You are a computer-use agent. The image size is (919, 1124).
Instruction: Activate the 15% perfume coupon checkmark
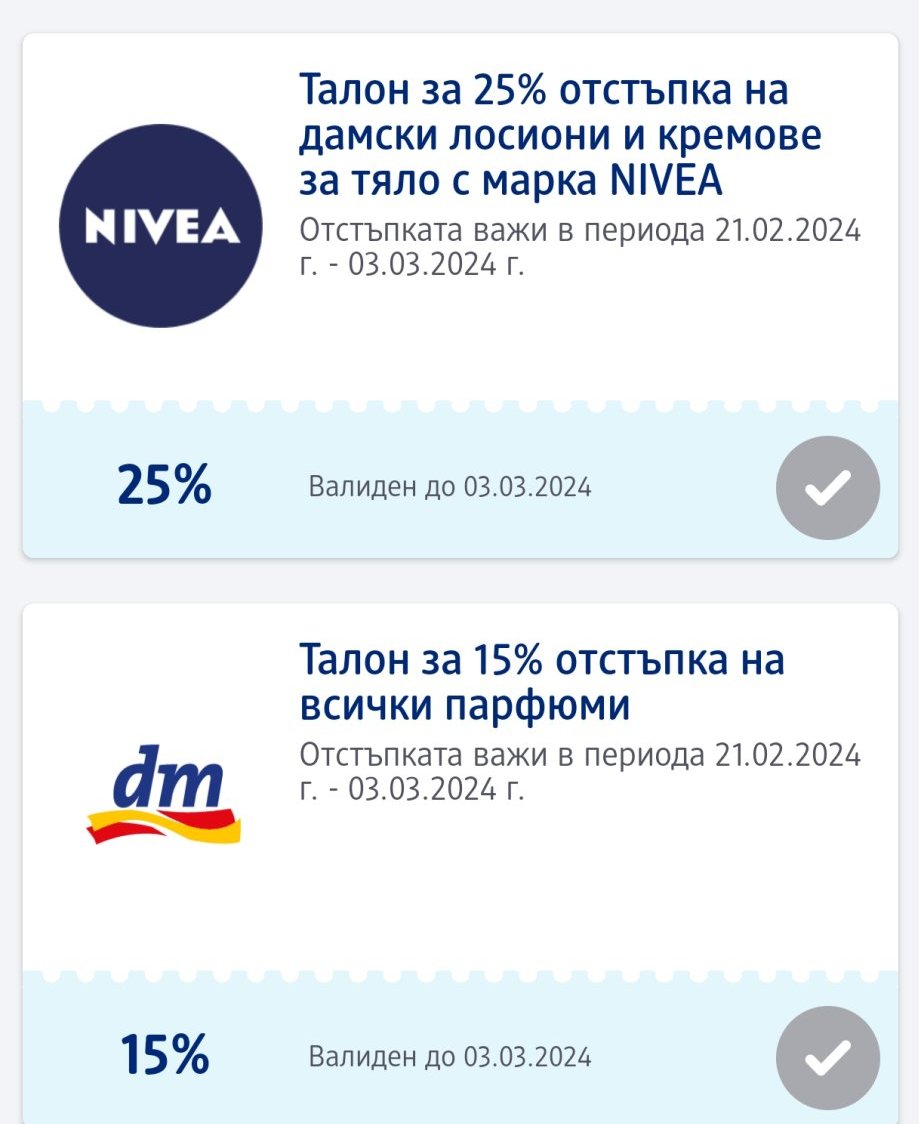pyautogui.click(x=827, y=1057)
